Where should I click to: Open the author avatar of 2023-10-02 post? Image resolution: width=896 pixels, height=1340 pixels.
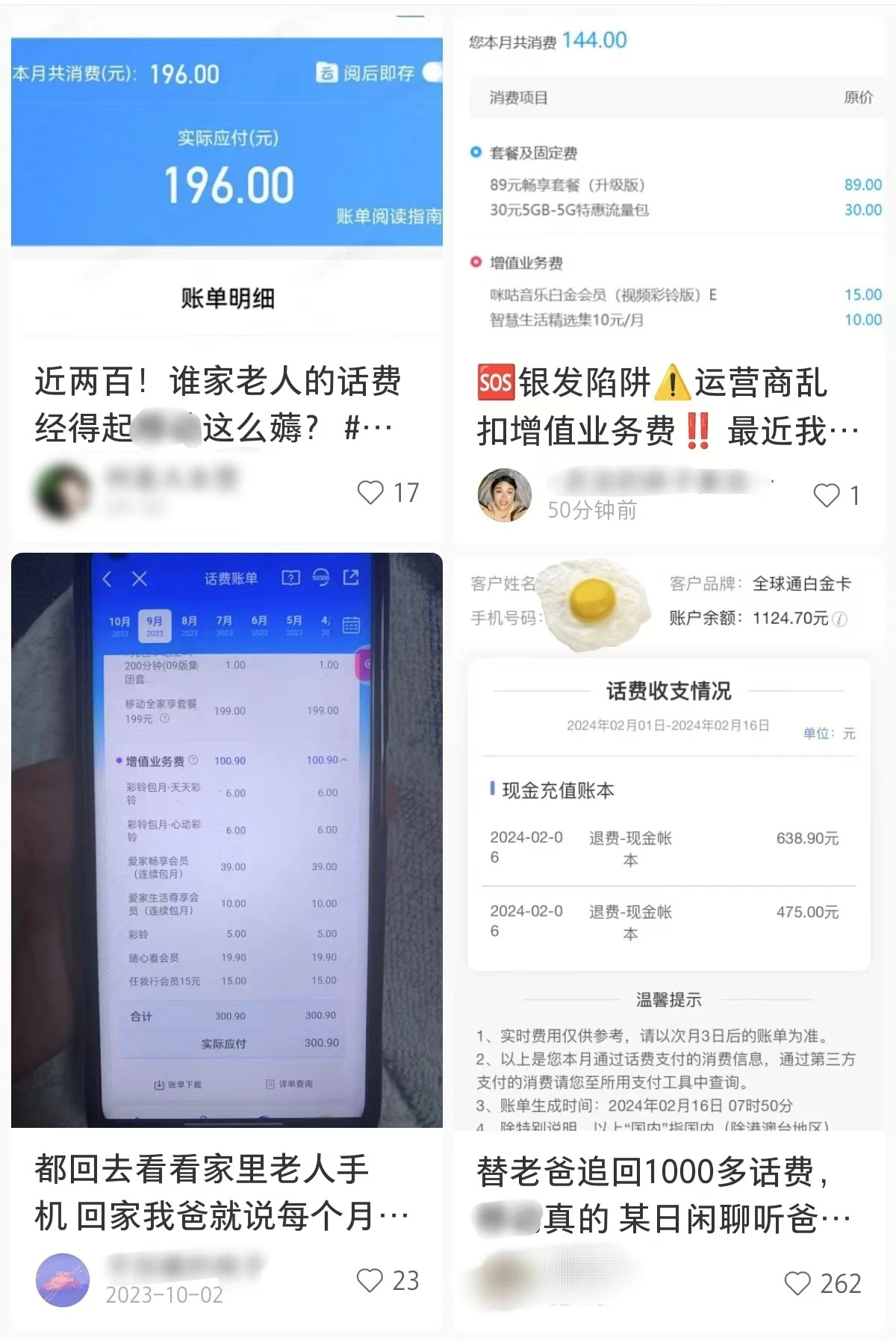click(x=63, y=1280)
